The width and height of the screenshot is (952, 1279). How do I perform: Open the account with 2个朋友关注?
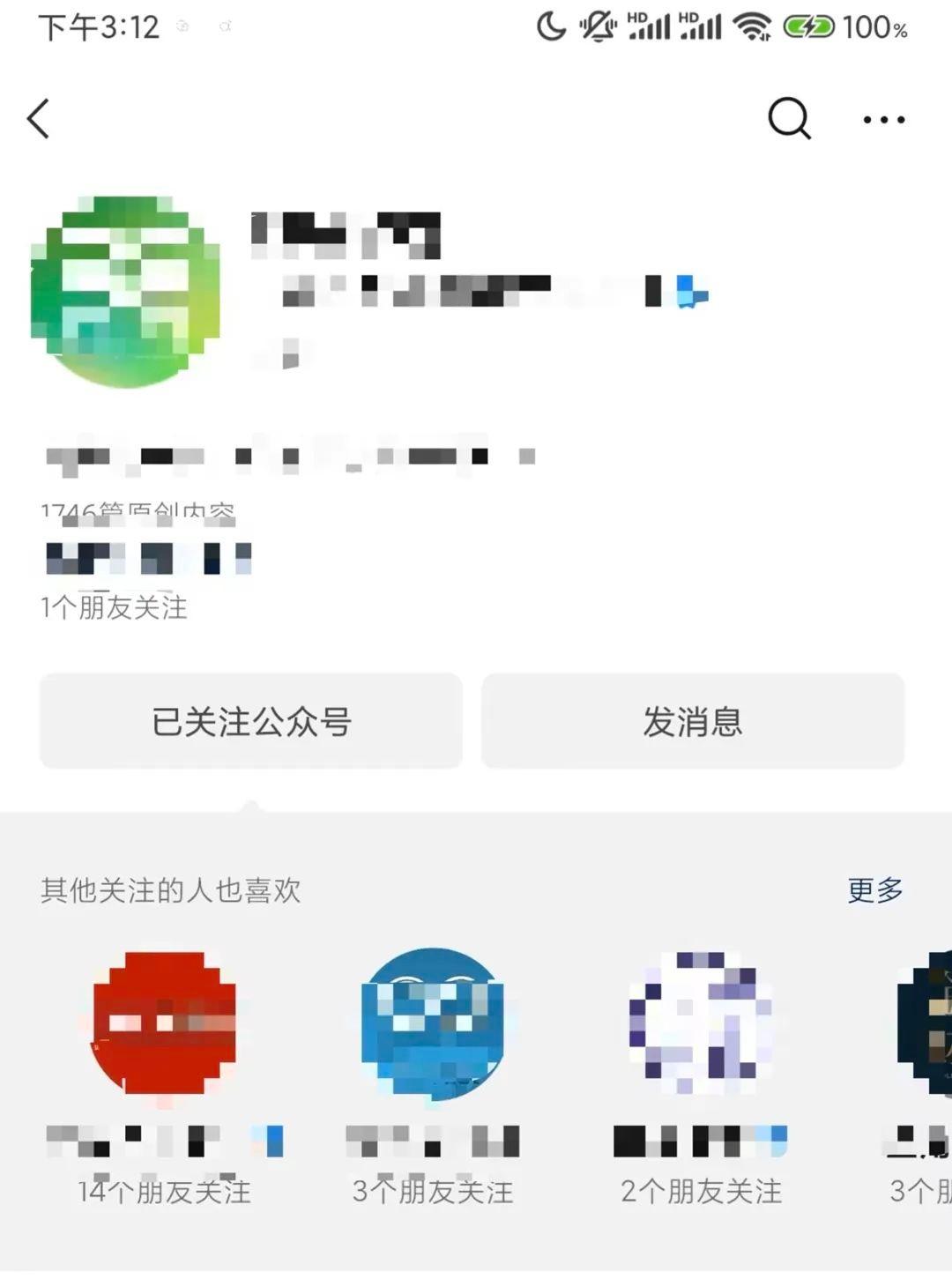(x=701, y=1022)
